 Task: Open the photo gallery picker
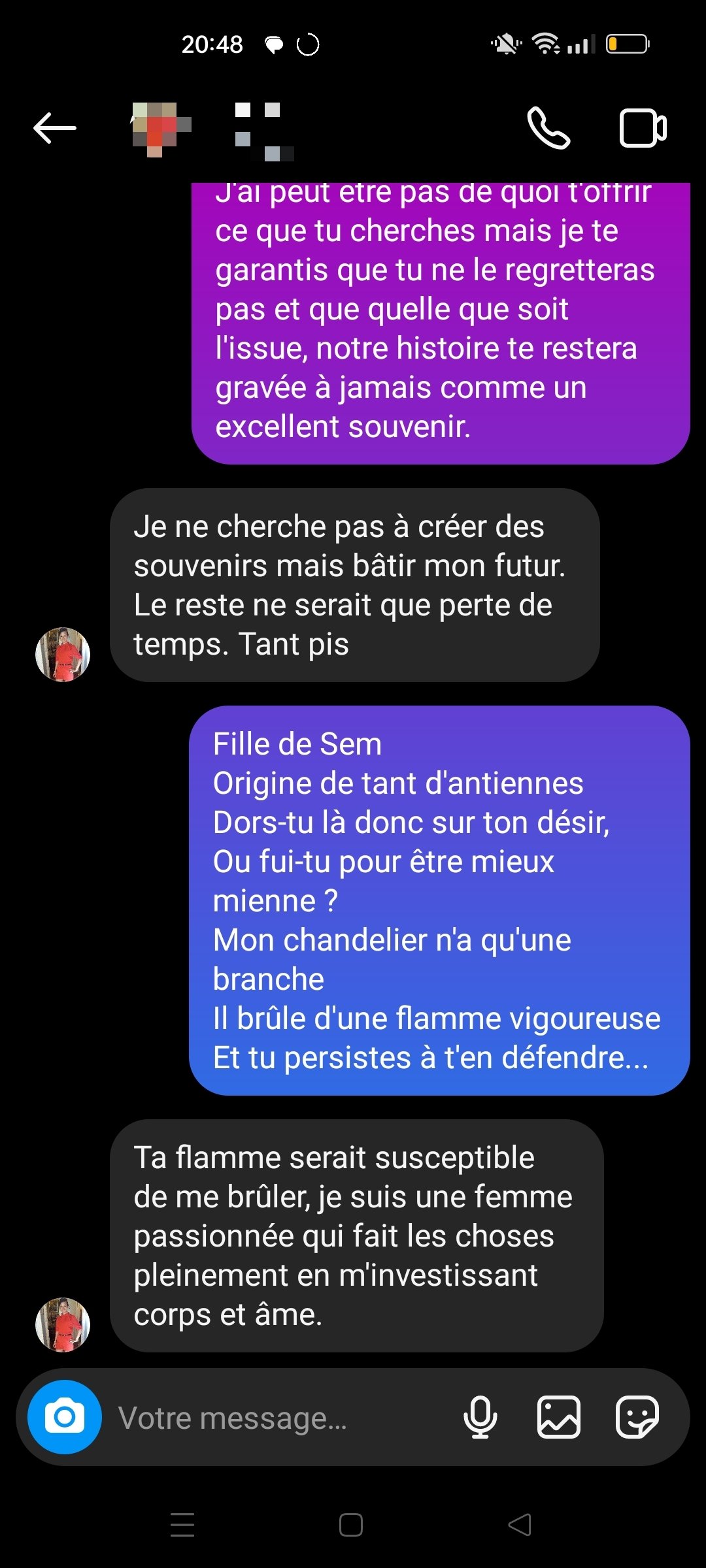[559, 1417]
